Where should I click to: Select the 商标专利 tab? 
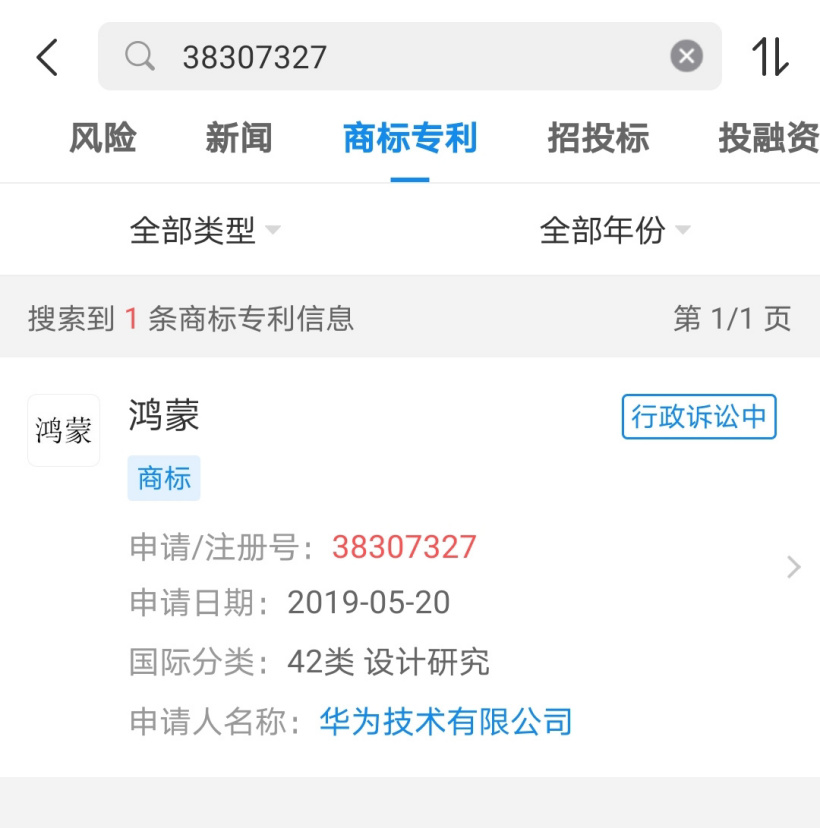(x=409, y=138)
